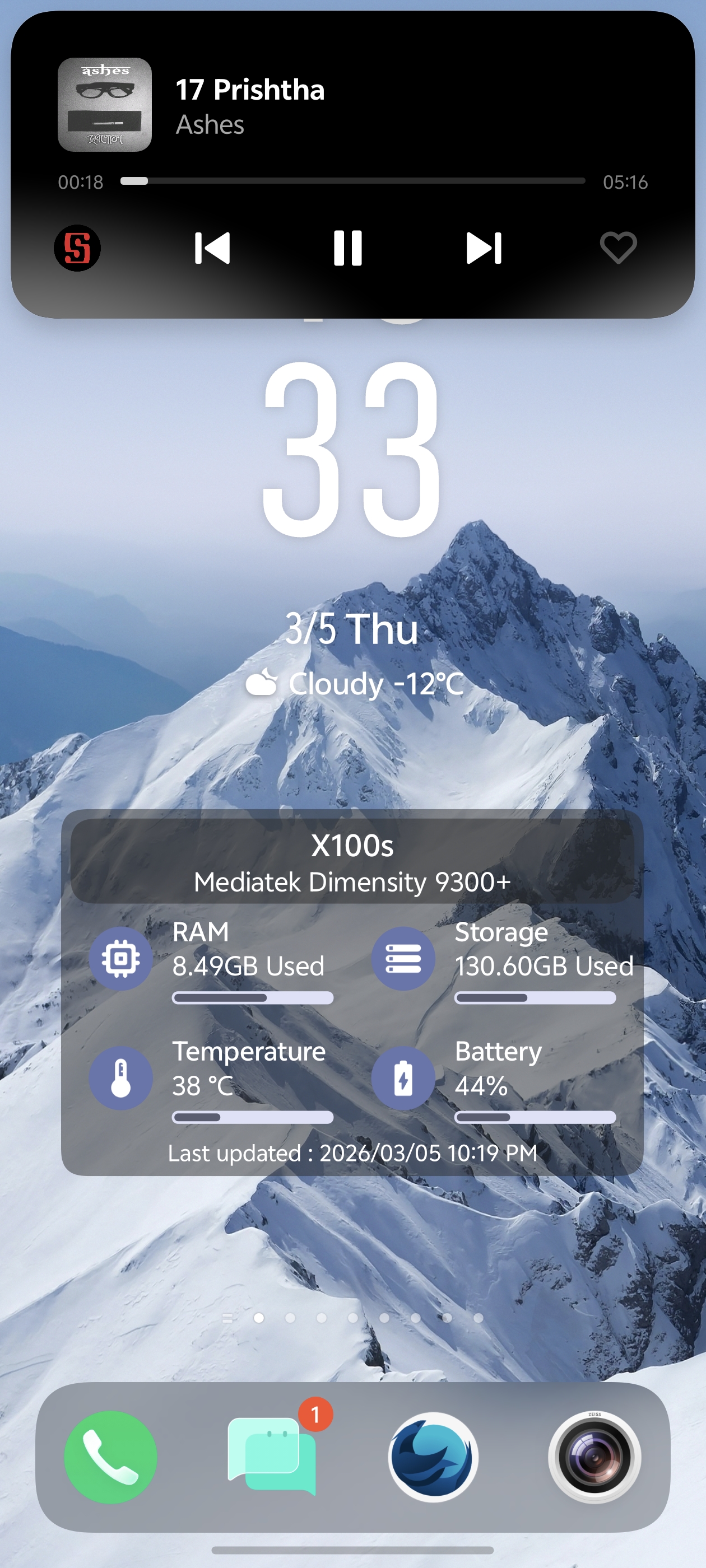Open the Phone dialer app

[x=111, y=1457]
